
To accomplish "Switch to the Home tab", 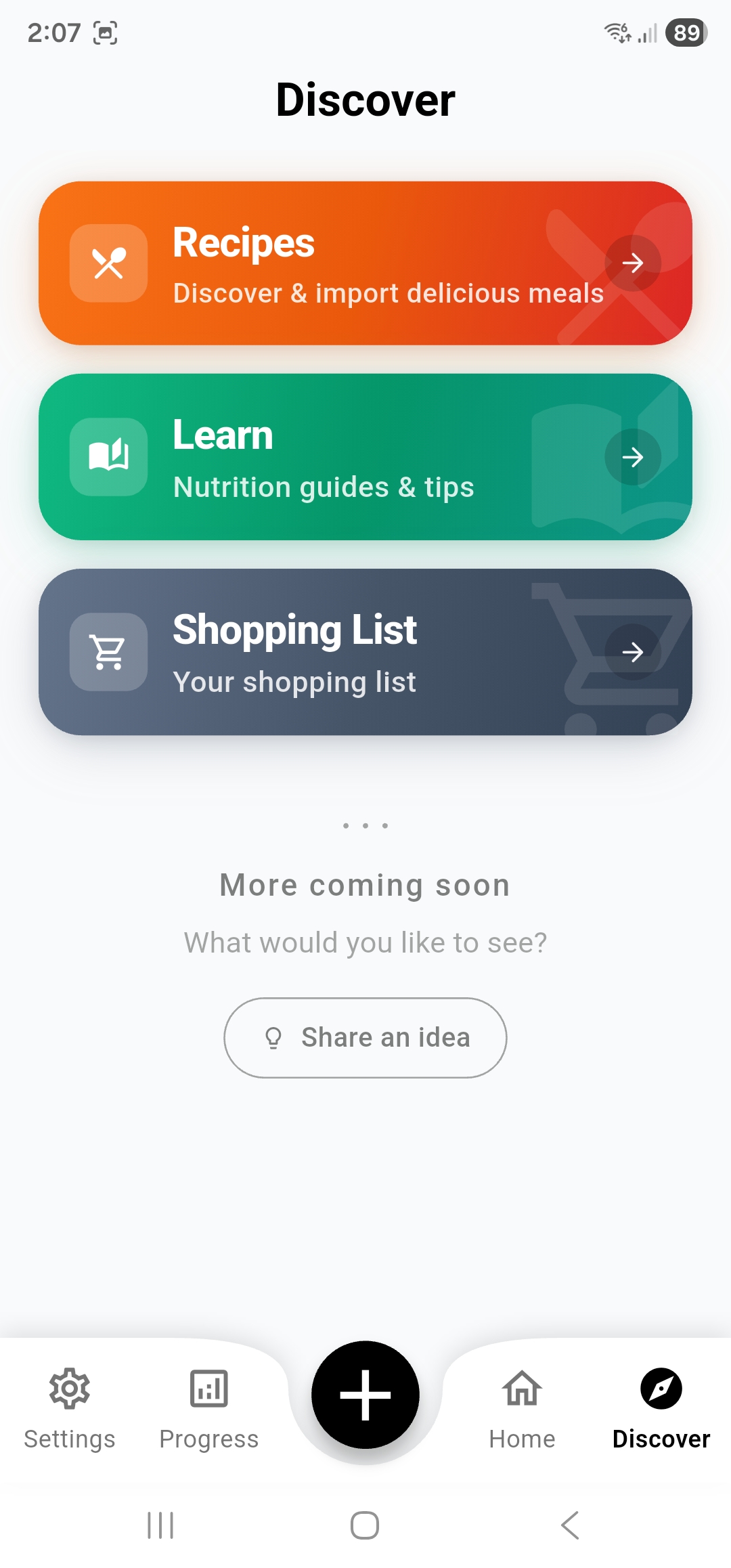I will 521,1412.
